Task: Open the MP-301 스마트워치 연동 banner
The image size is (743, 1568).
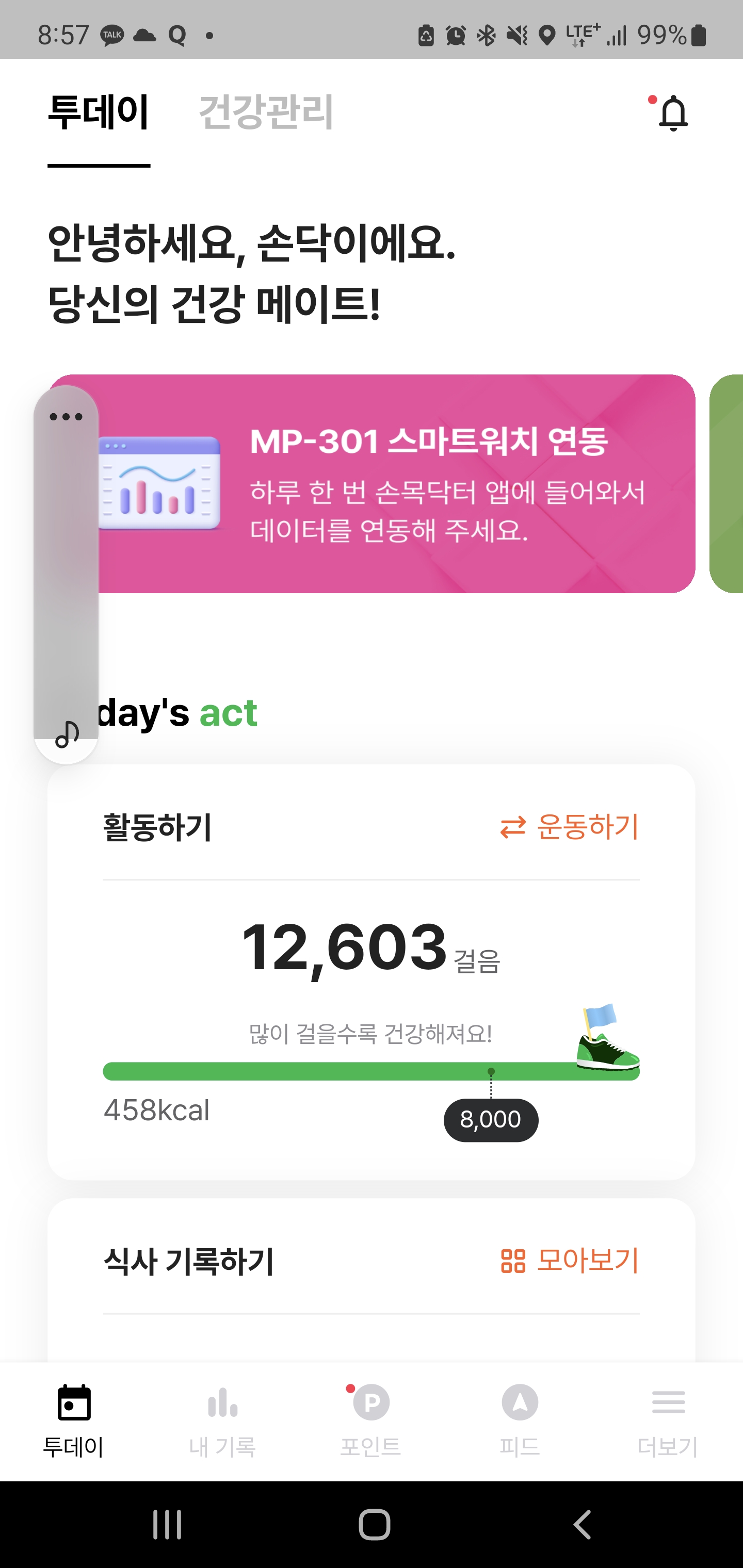Action: (396, 484)
